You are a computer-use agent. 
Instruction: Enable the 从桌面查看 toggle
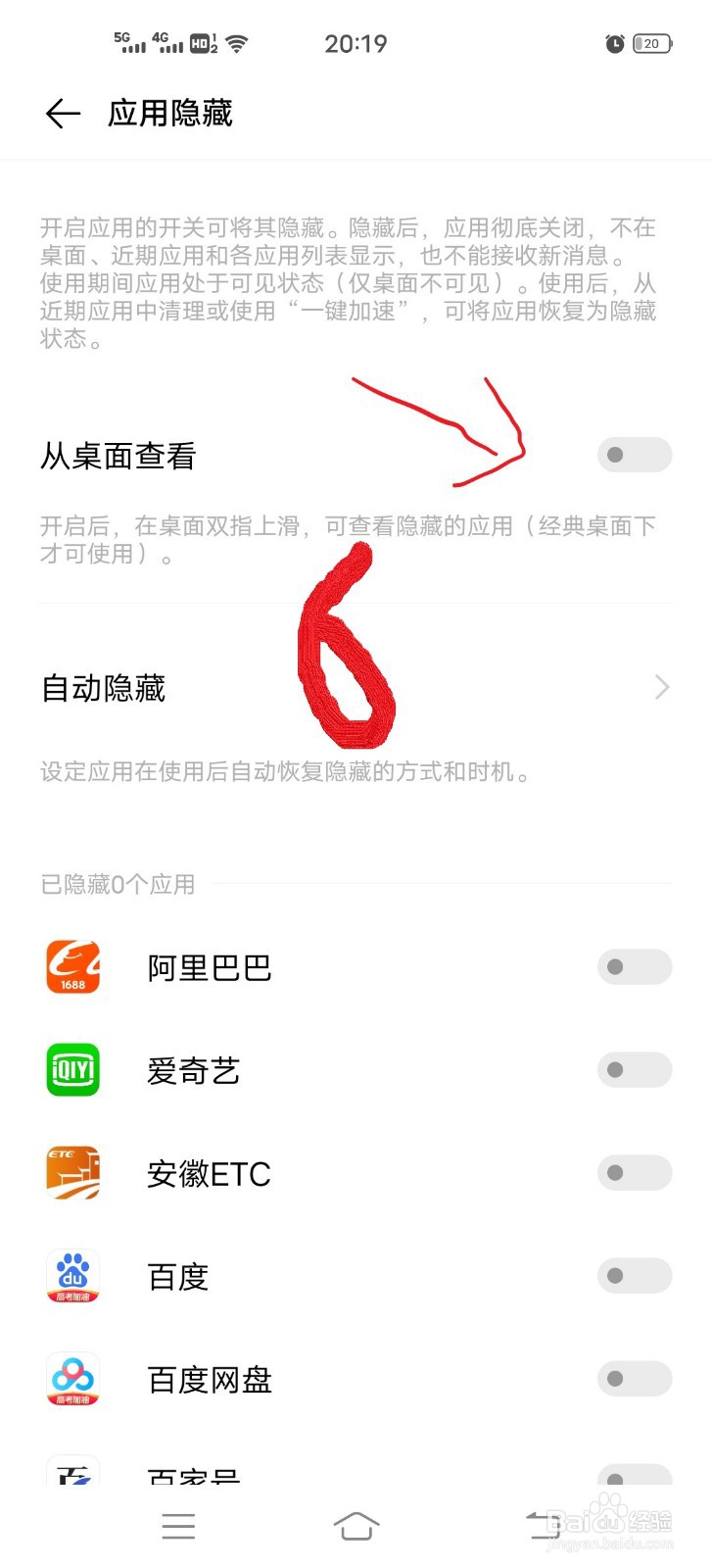pyautogui.click(x=634, y=455)
